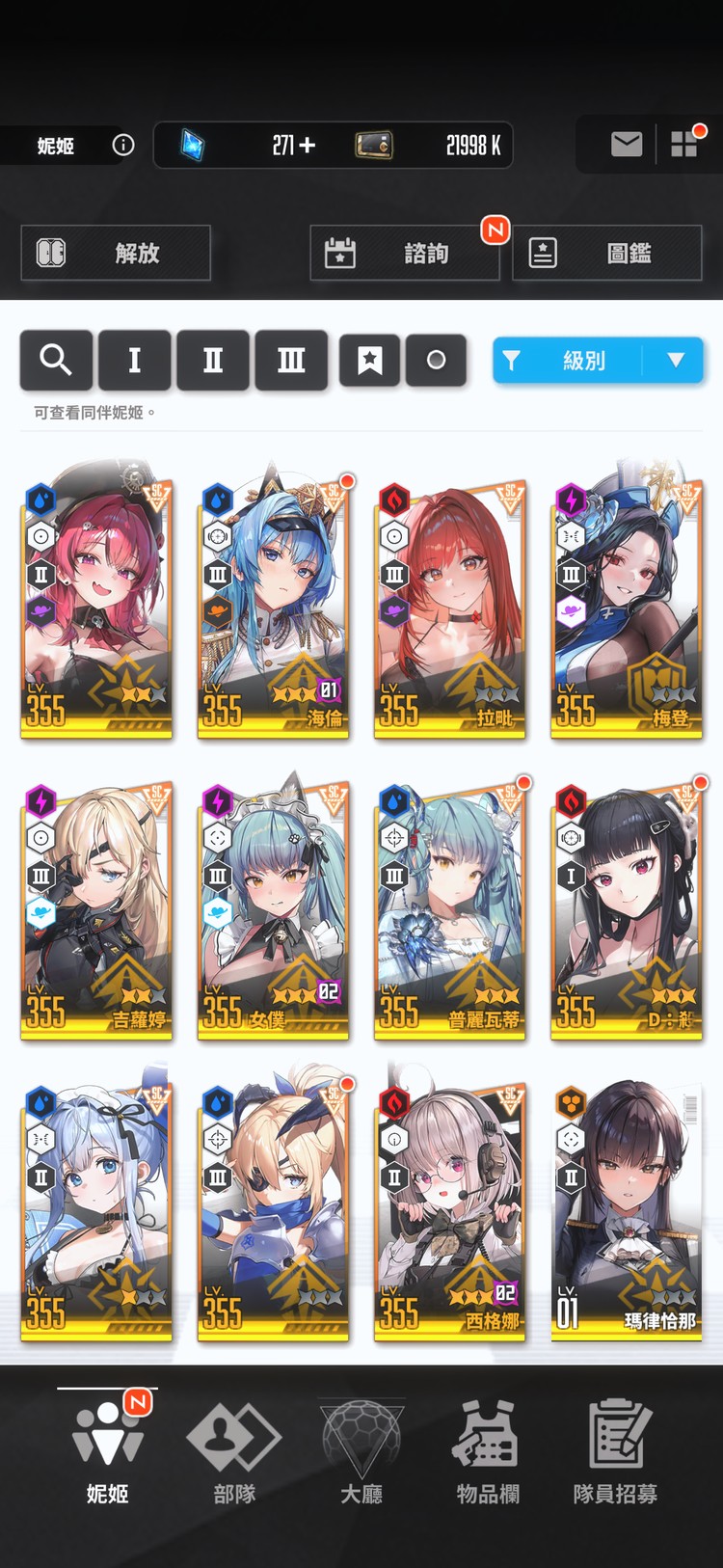
Task: Select the 吉蘿婷 character card
Action: (96, 910)
